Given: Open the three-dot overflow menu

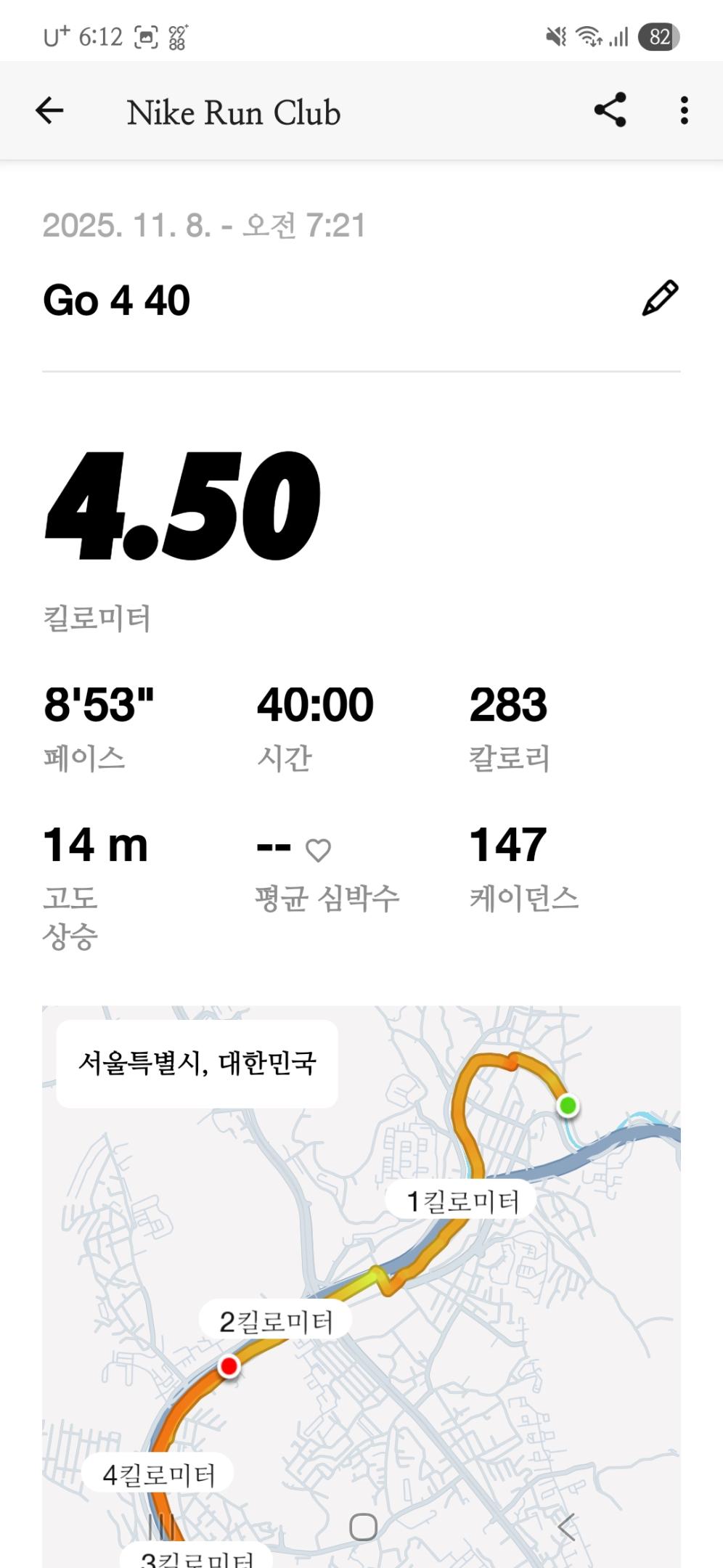Looking at the screenshot, I should (x=681, y=112).
